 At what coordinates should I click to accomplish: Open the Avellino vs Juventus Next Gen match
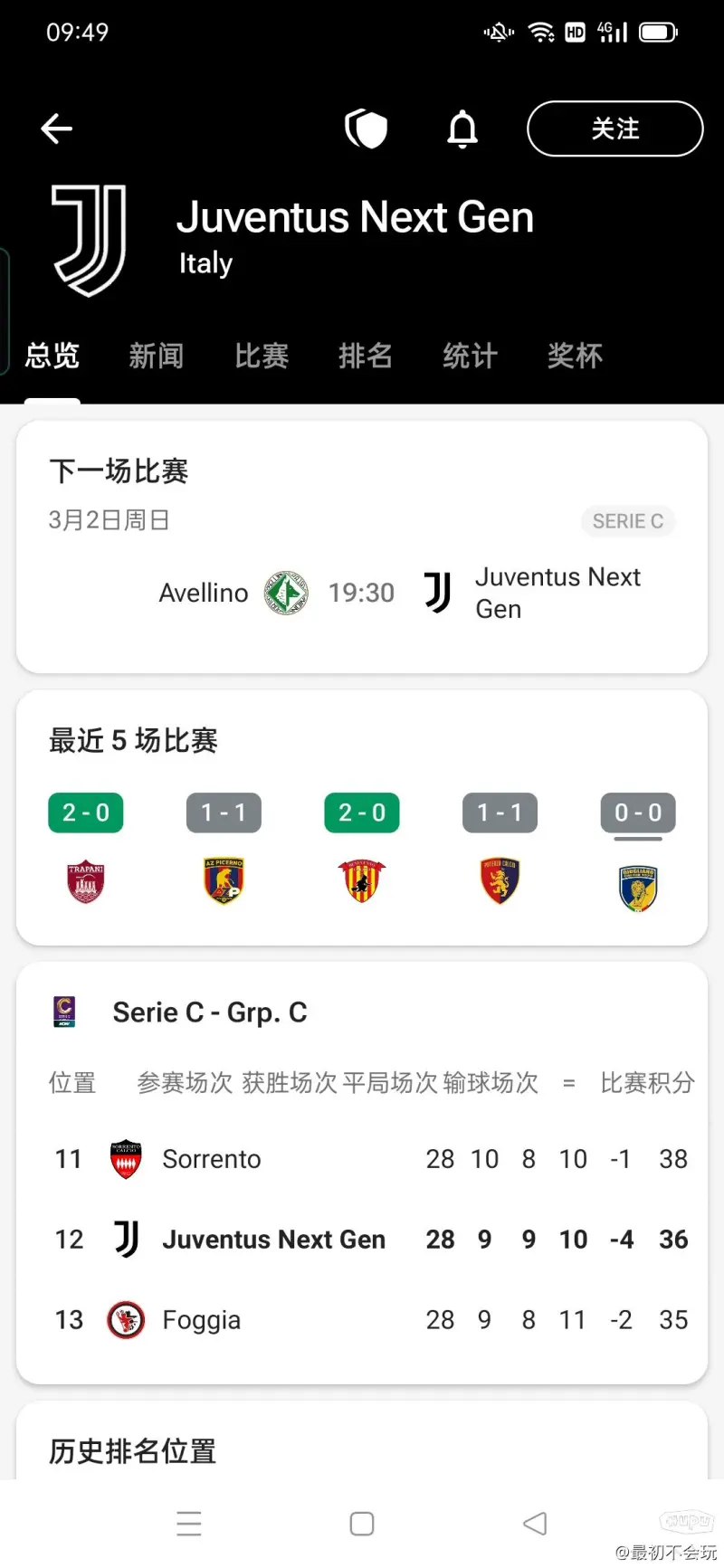(362, 593)
